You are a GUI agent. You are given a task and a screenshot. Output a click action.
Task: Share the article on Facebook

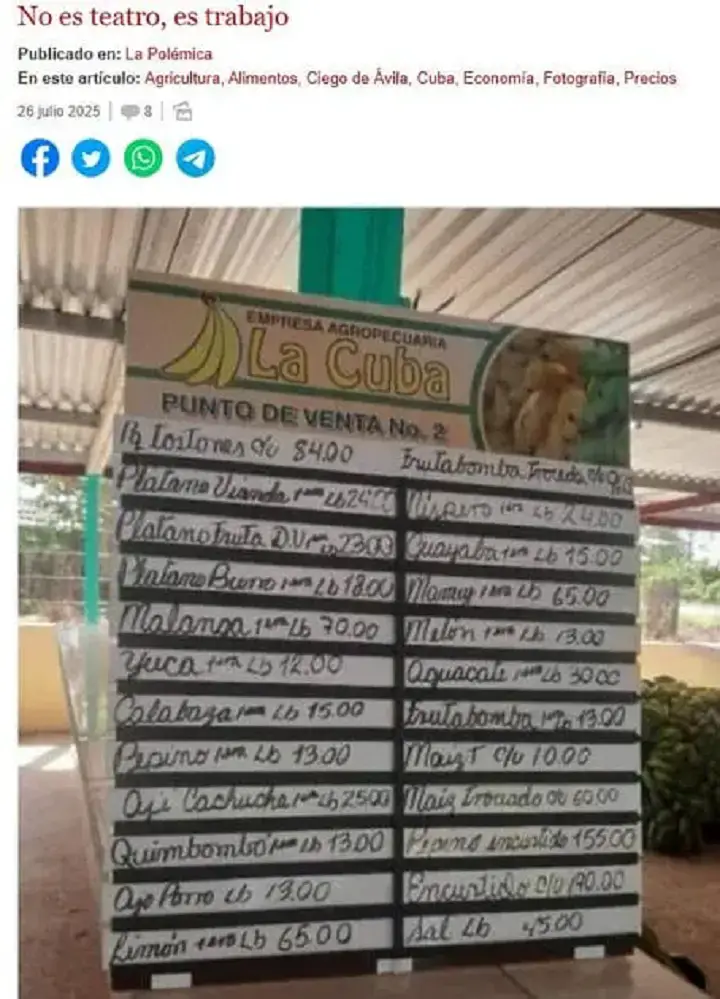pos(40,158)
